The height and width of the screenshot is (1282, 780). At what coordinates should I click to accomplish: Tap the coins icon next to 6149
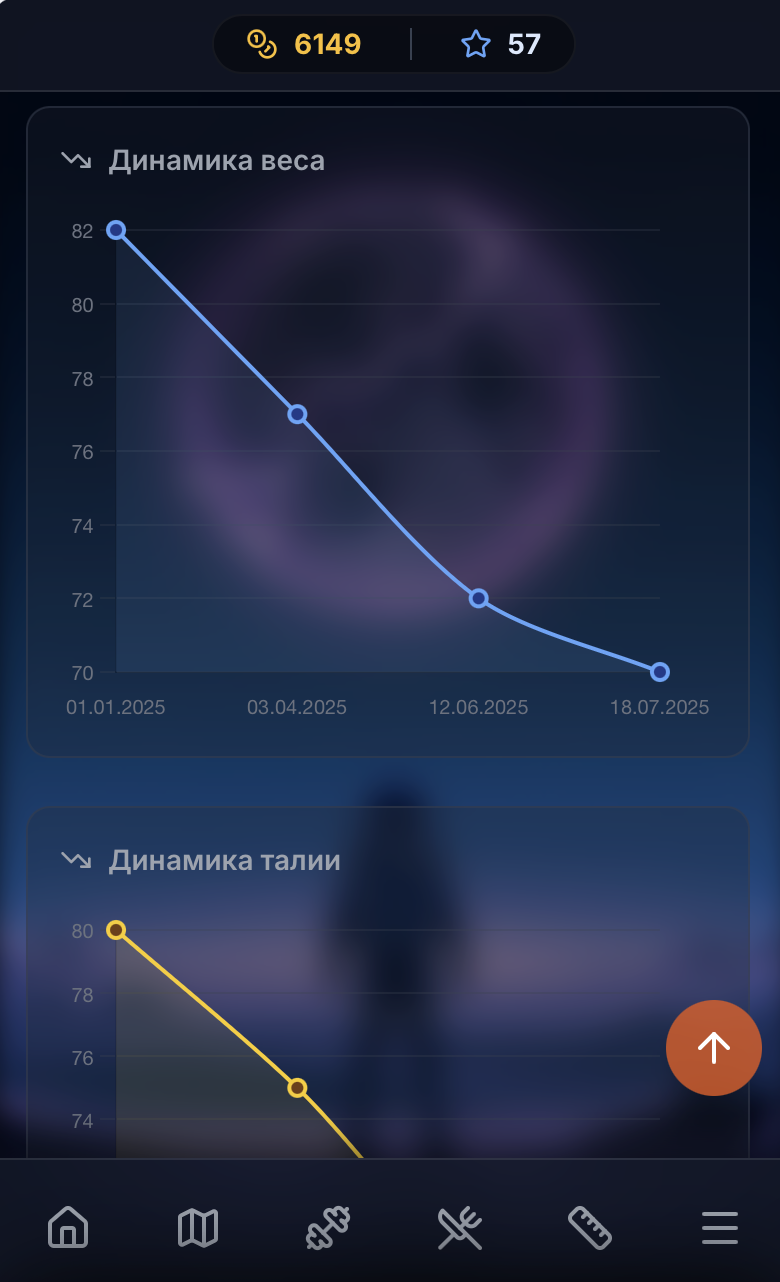click(261, 44)
